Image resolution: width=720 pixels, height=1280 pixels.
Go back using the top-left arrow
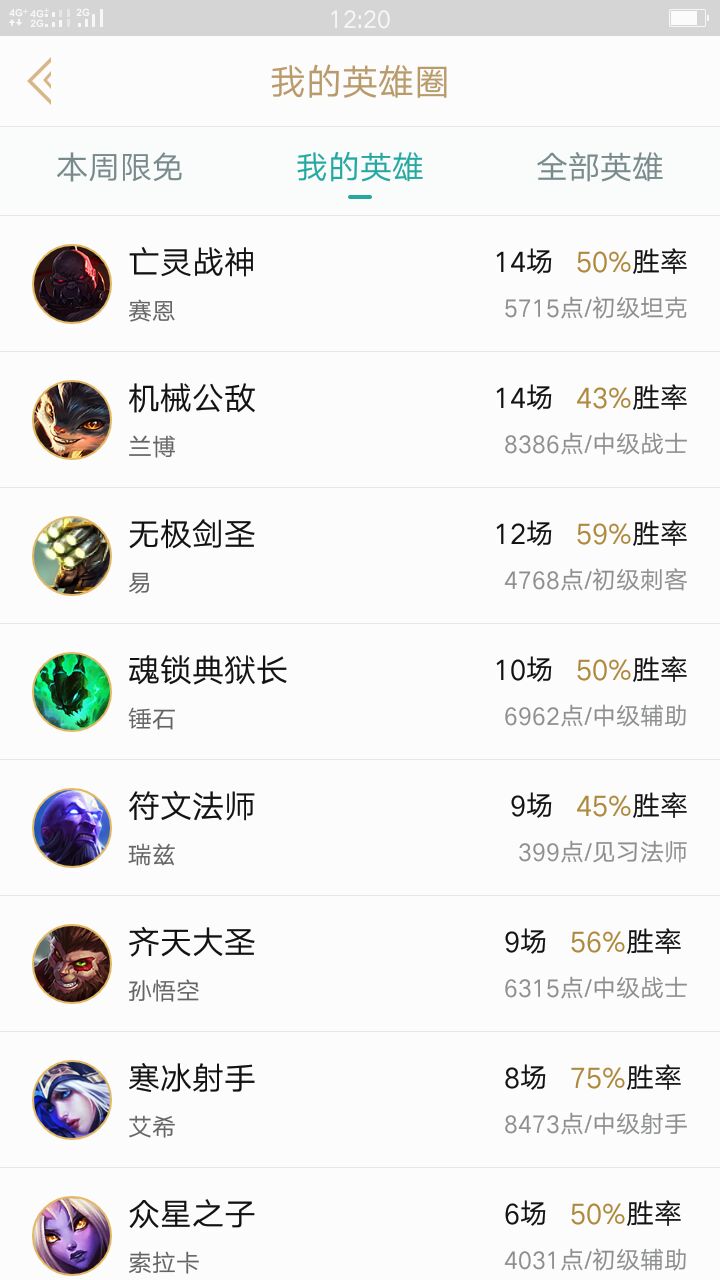coord(40,81)
